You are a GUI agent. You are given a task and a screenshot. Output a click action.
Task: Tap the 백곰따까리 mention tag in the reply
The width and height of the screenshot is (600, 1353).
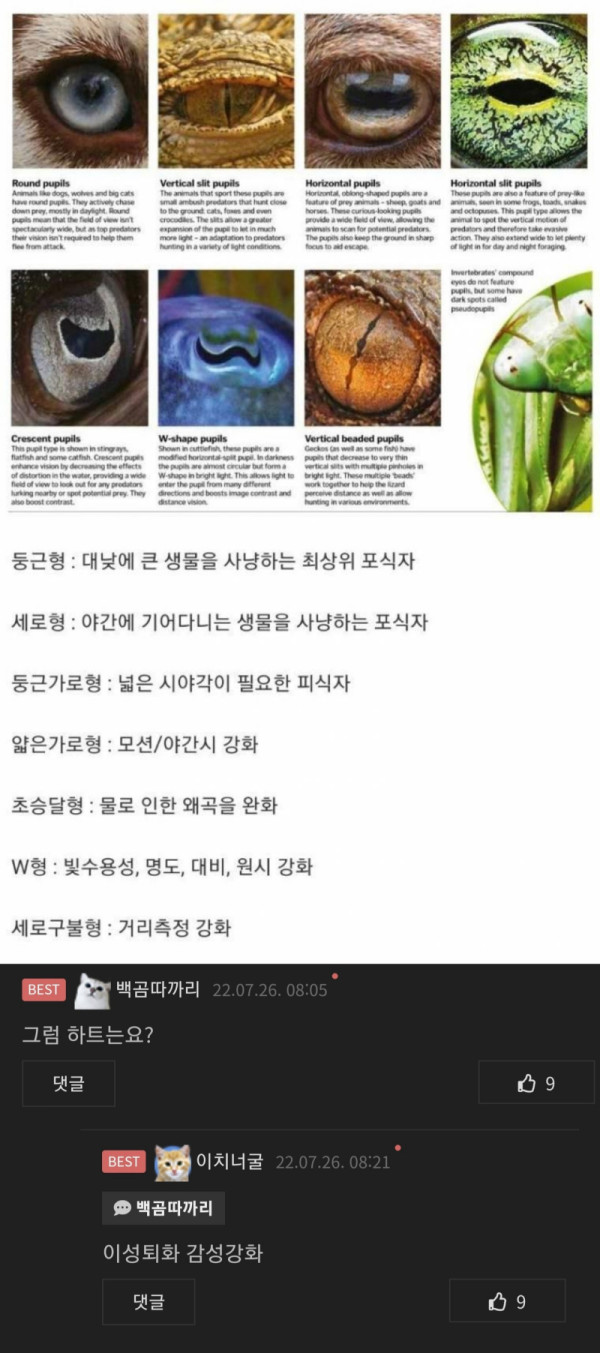click(163, 1208)
